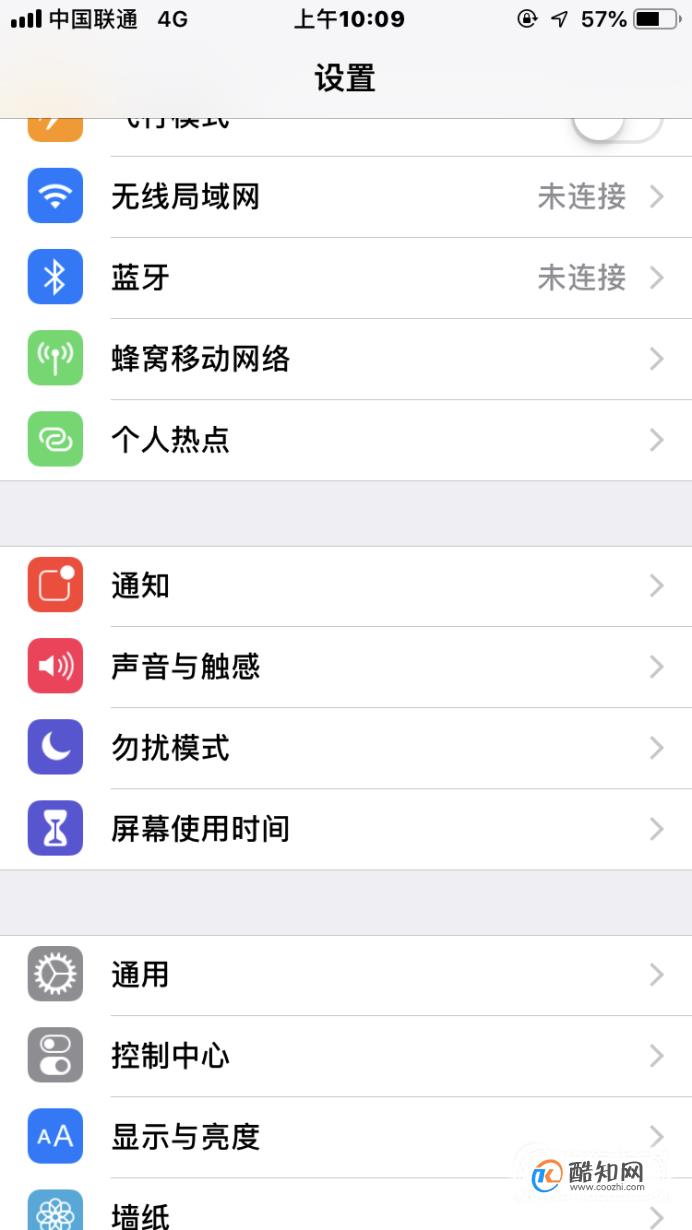Open 屏幕使用时间 settings
Image resolution: width=692 pixels, height=1230 pixels.
346,829
